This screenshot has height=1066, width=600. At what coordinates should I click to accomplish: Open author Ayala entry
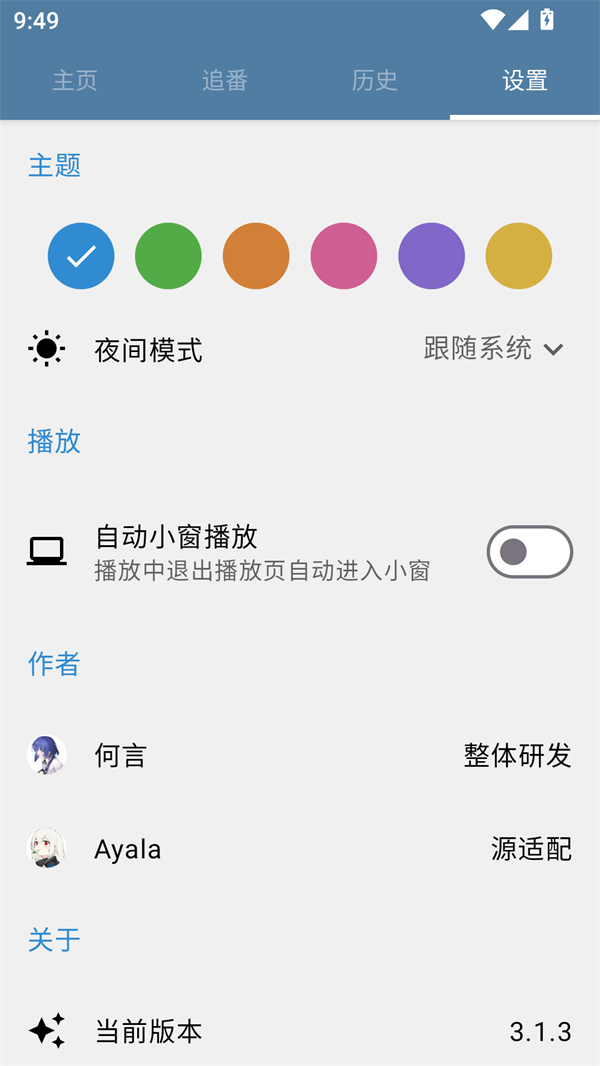coord(300,849)
